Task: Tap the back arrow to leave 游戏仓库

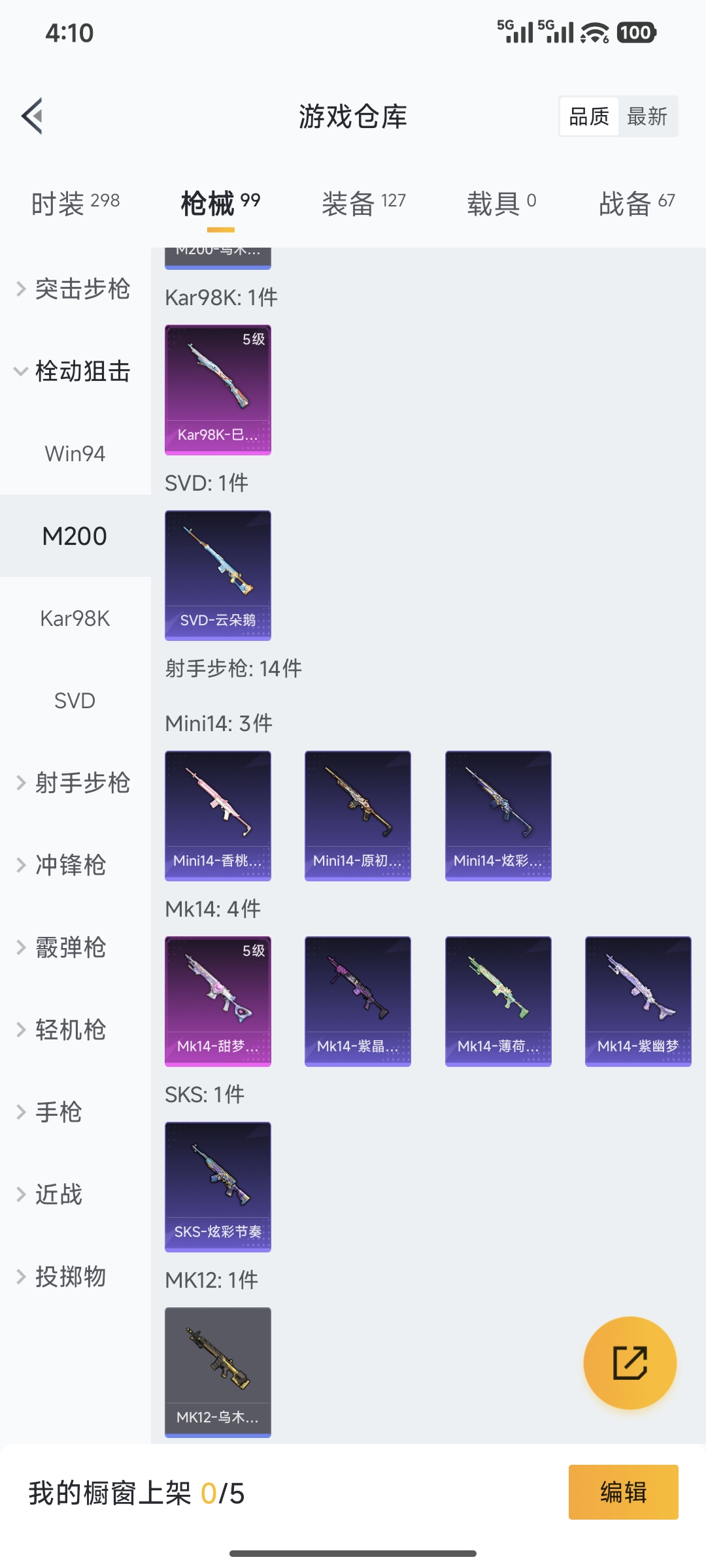Action: [31, 116]
